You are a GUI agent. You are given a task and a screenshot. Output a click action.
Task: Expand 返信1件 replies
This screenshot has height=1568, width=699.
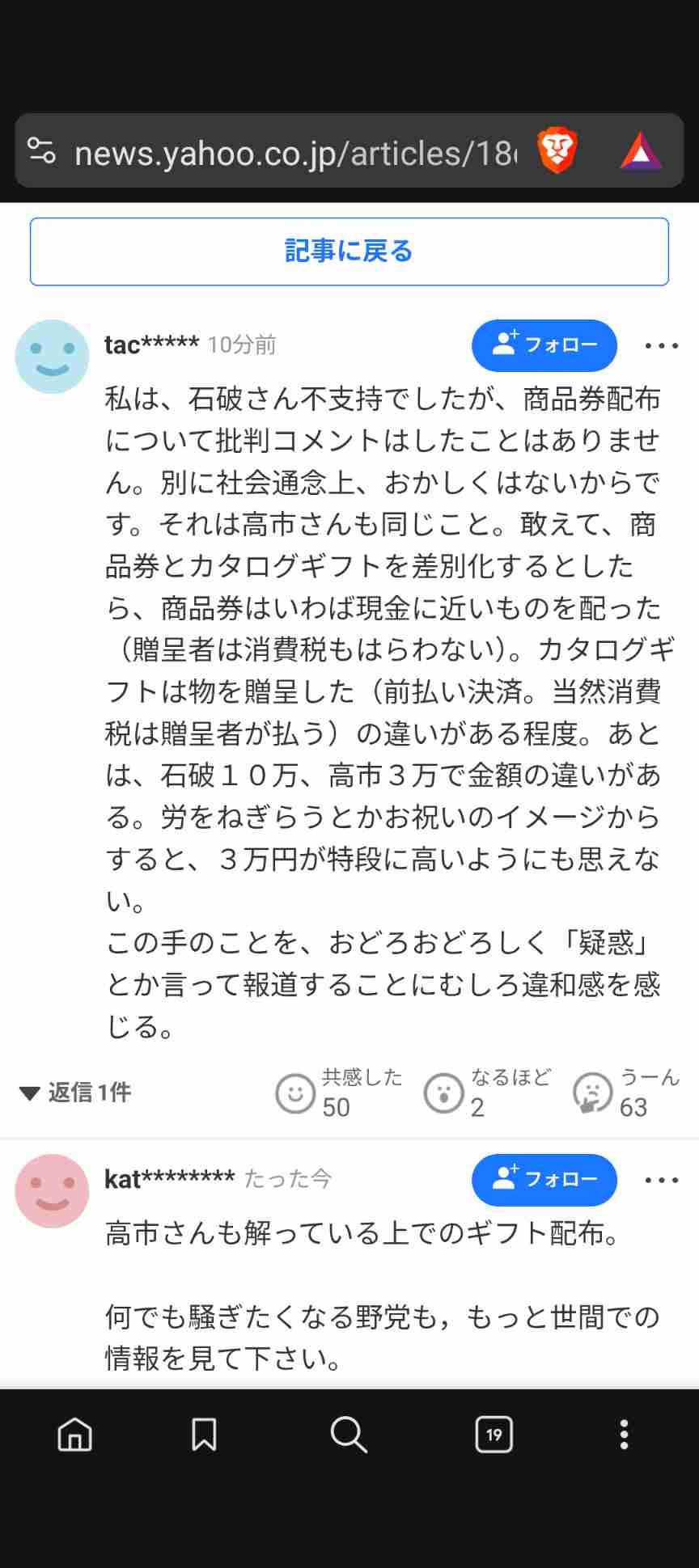pyautogui.click(x=75, y=1093)
